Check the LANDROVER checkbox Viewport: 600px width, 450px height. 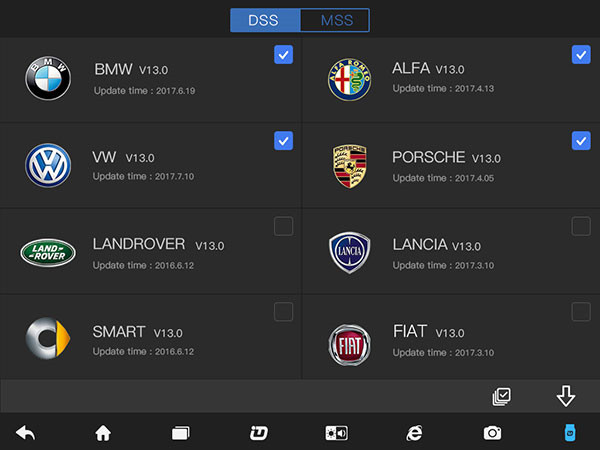(x=283, y=226)
